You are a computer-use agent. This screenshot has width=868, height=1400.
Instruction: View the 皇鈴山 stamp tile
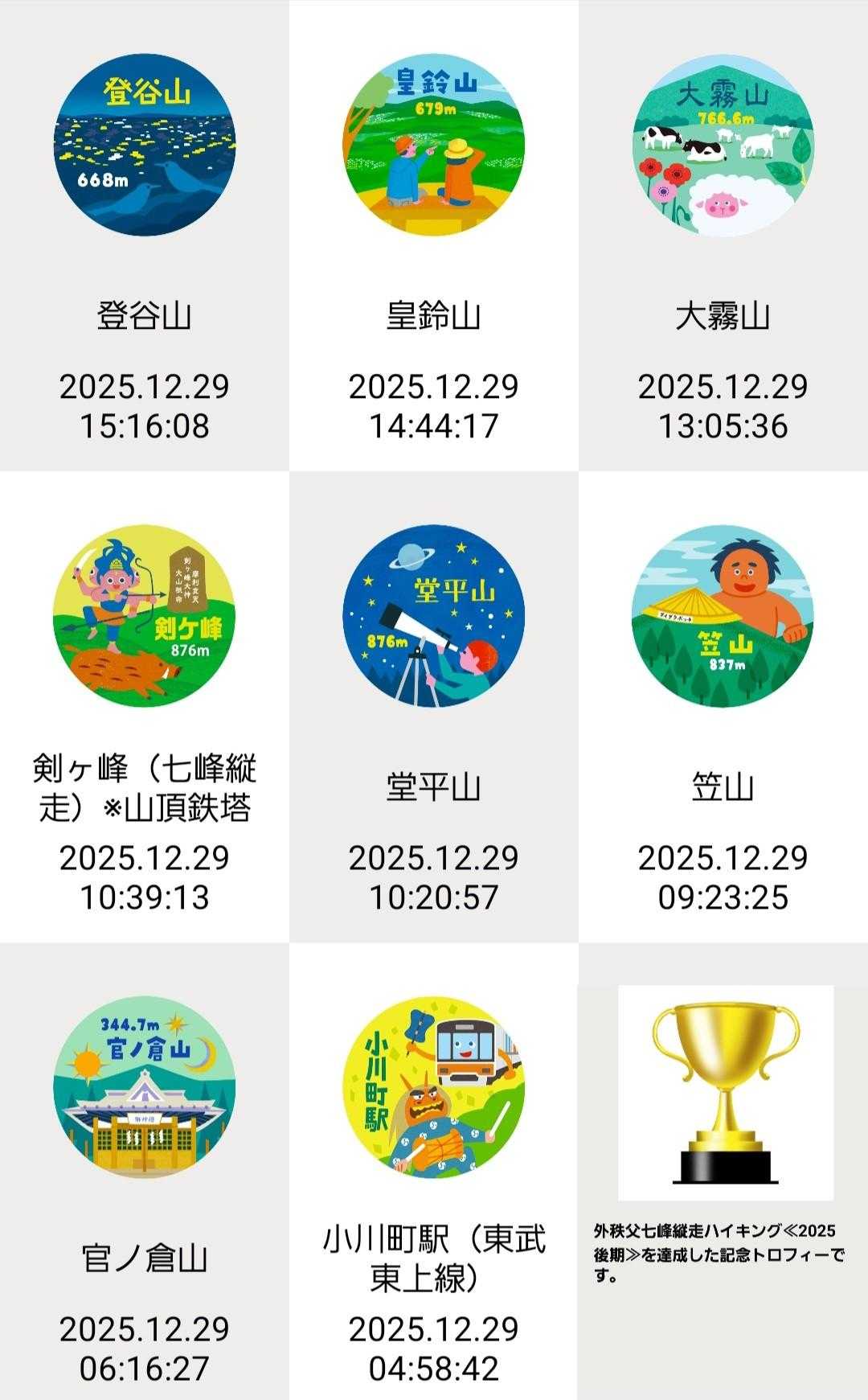click(x=434, y=146)
